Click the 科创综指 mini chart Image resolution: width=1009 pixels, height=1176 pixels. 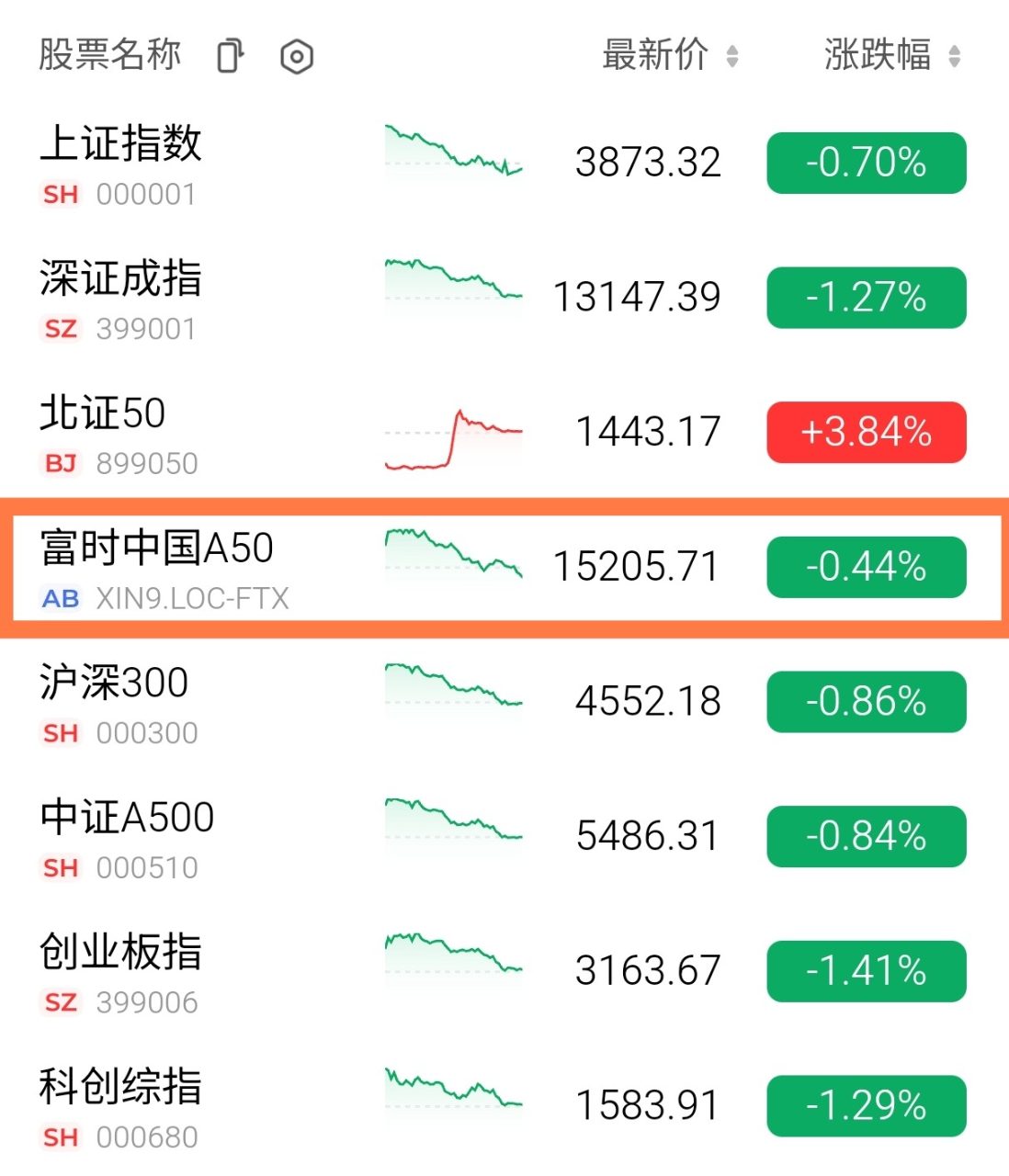pos(452,1091)
